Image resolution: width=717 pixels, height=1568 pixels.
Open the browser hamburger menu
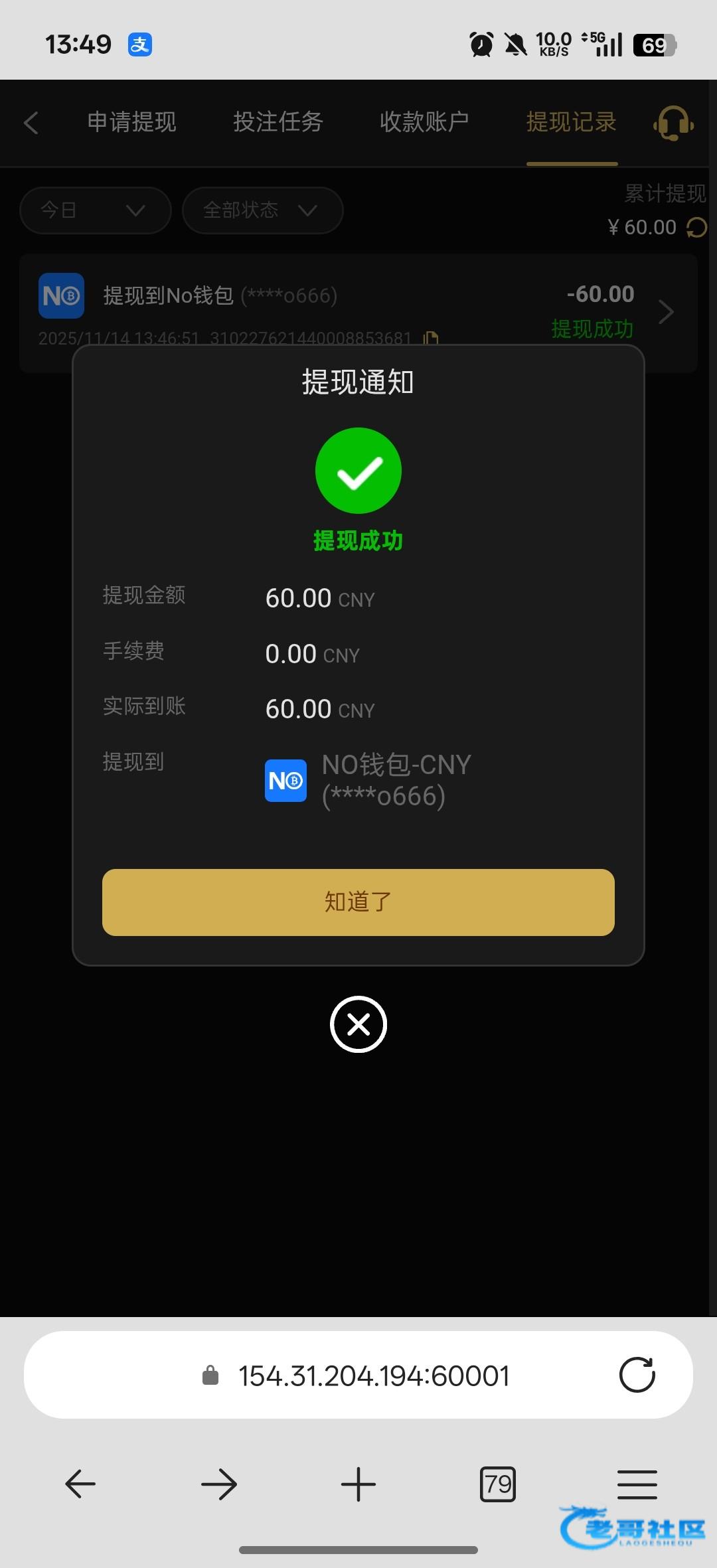pyautogui.click(x=637, y=1484)
